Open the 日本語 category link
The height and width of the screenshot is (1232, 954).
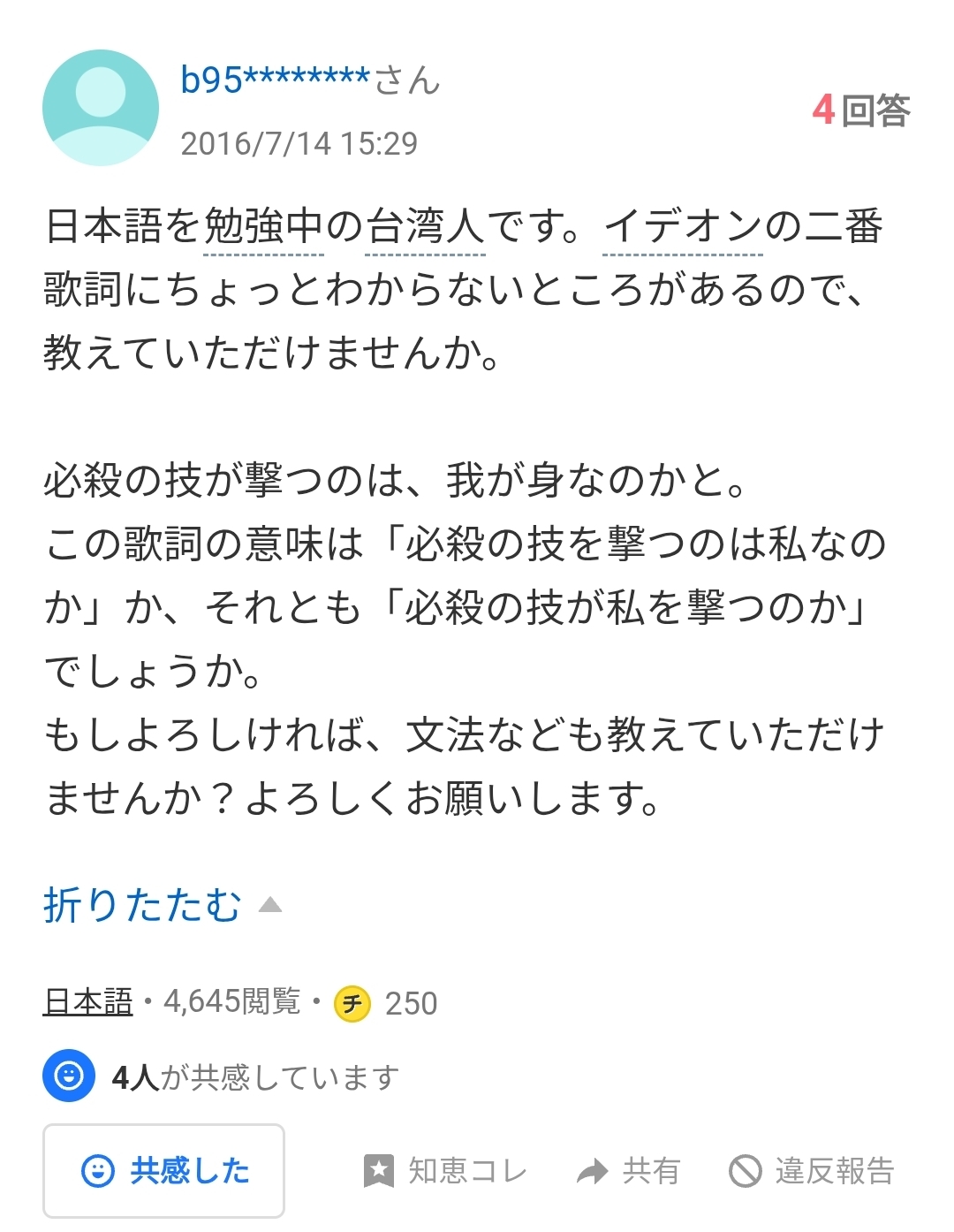[87, 1002]
